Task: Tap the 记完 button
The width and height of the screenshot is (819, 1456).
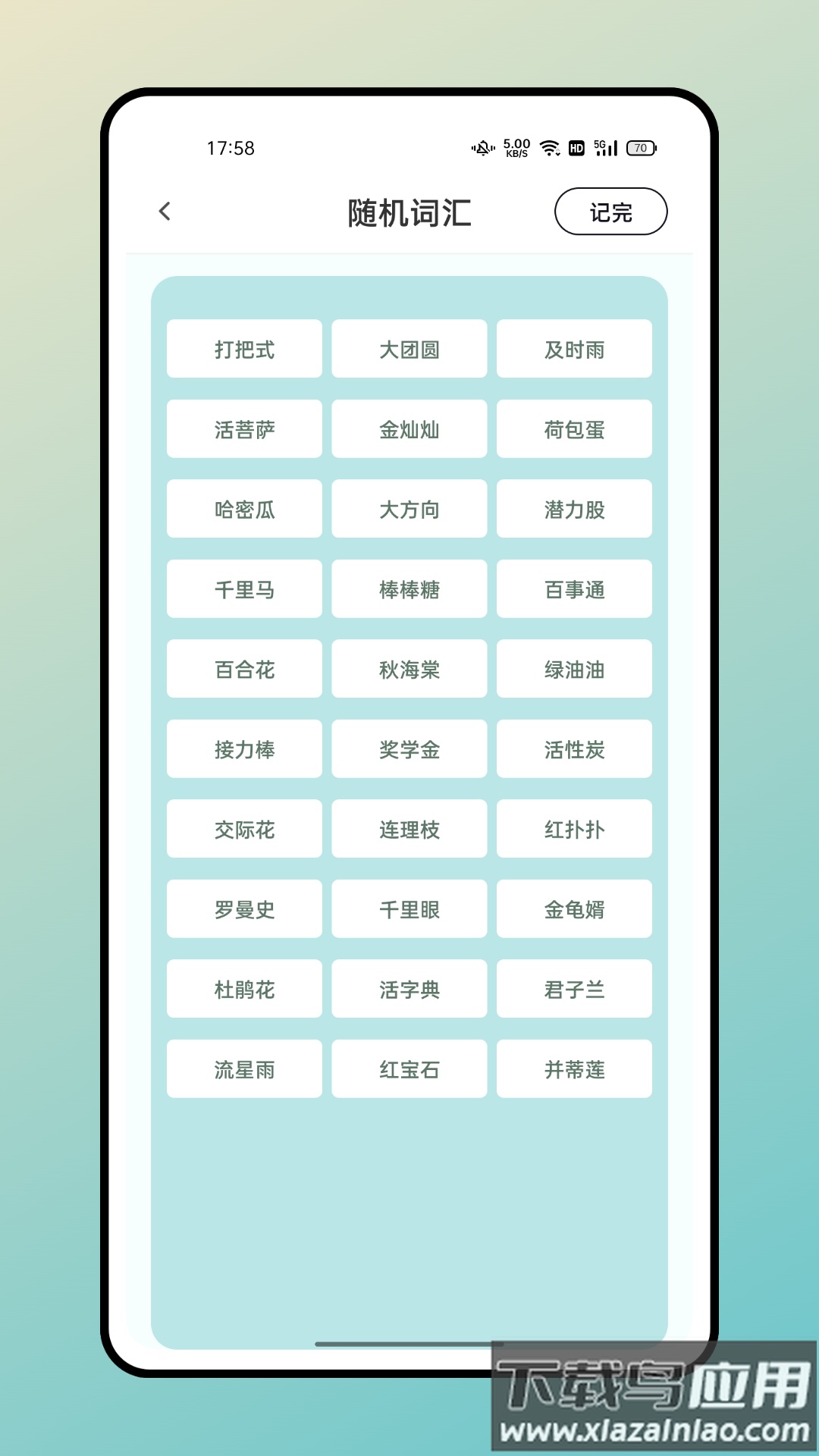Action: (x=610, y=212)
